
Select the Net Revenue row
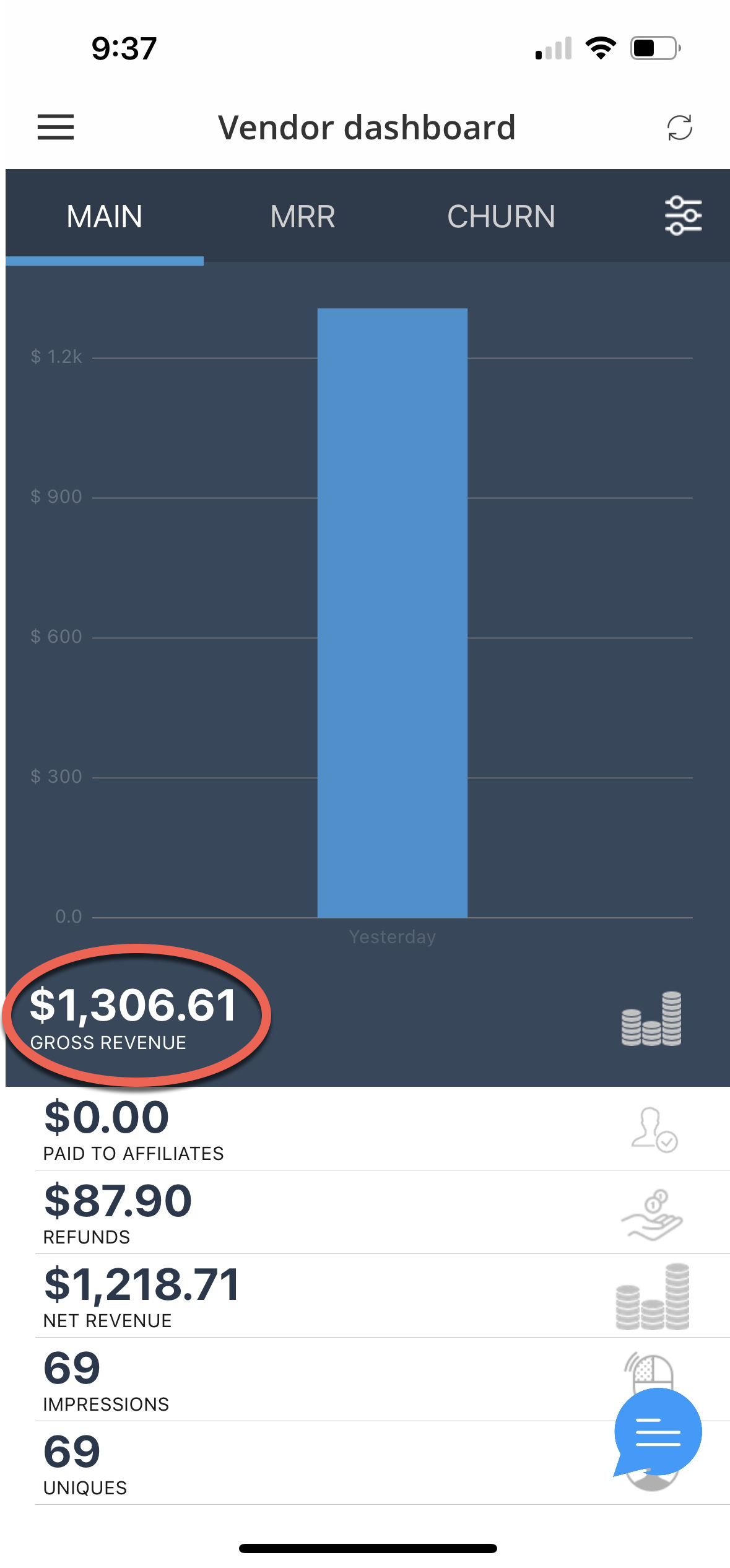click(383, 1296)
